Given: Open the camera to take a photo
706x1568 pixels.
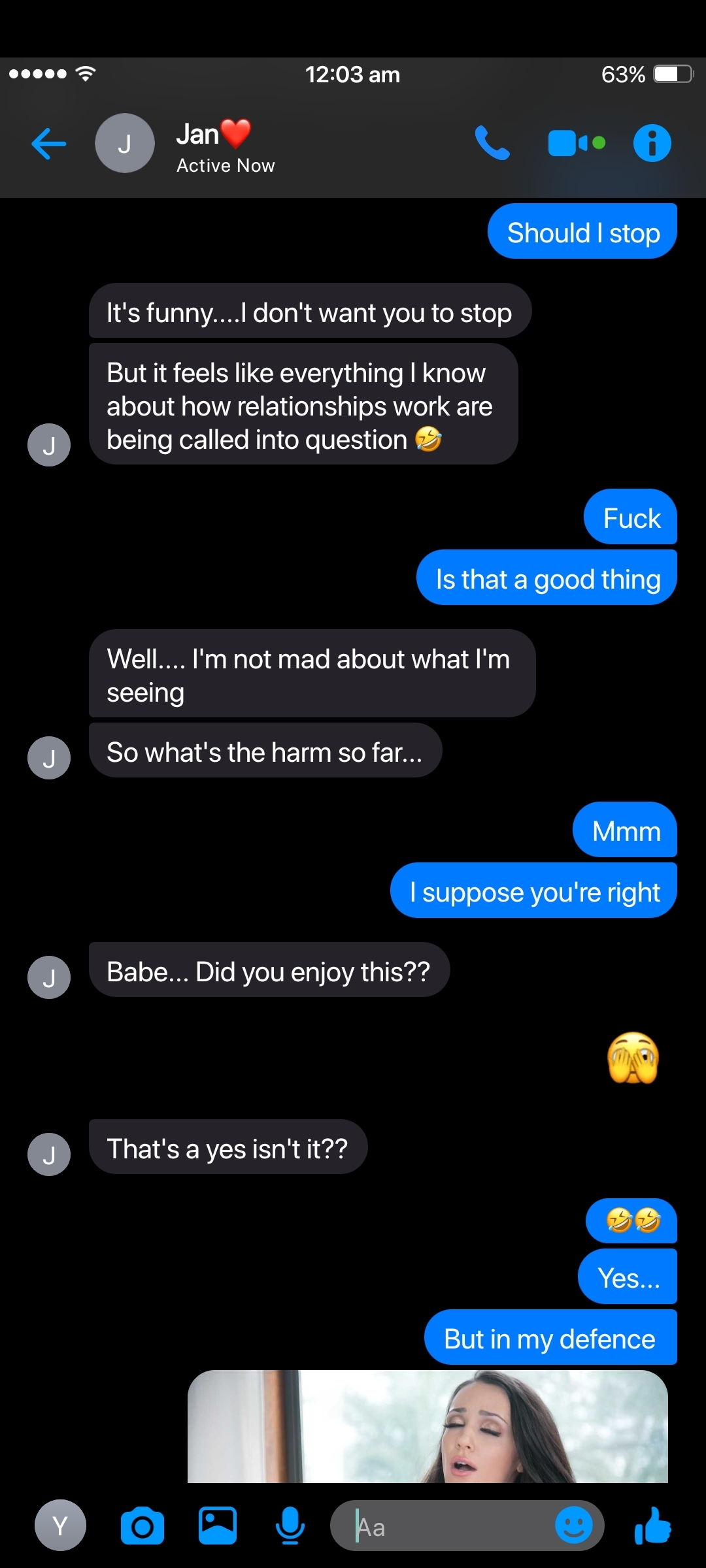Looking at the screenshot, I should (143, 1526).
